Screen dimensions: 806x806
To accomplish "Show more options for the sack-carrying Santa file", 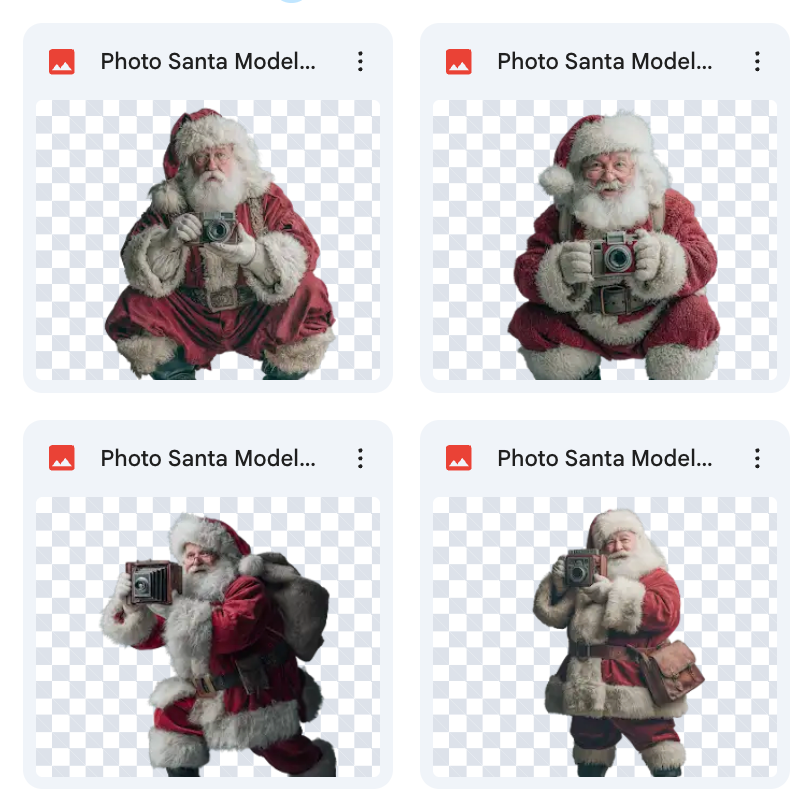I will [360, 459].
